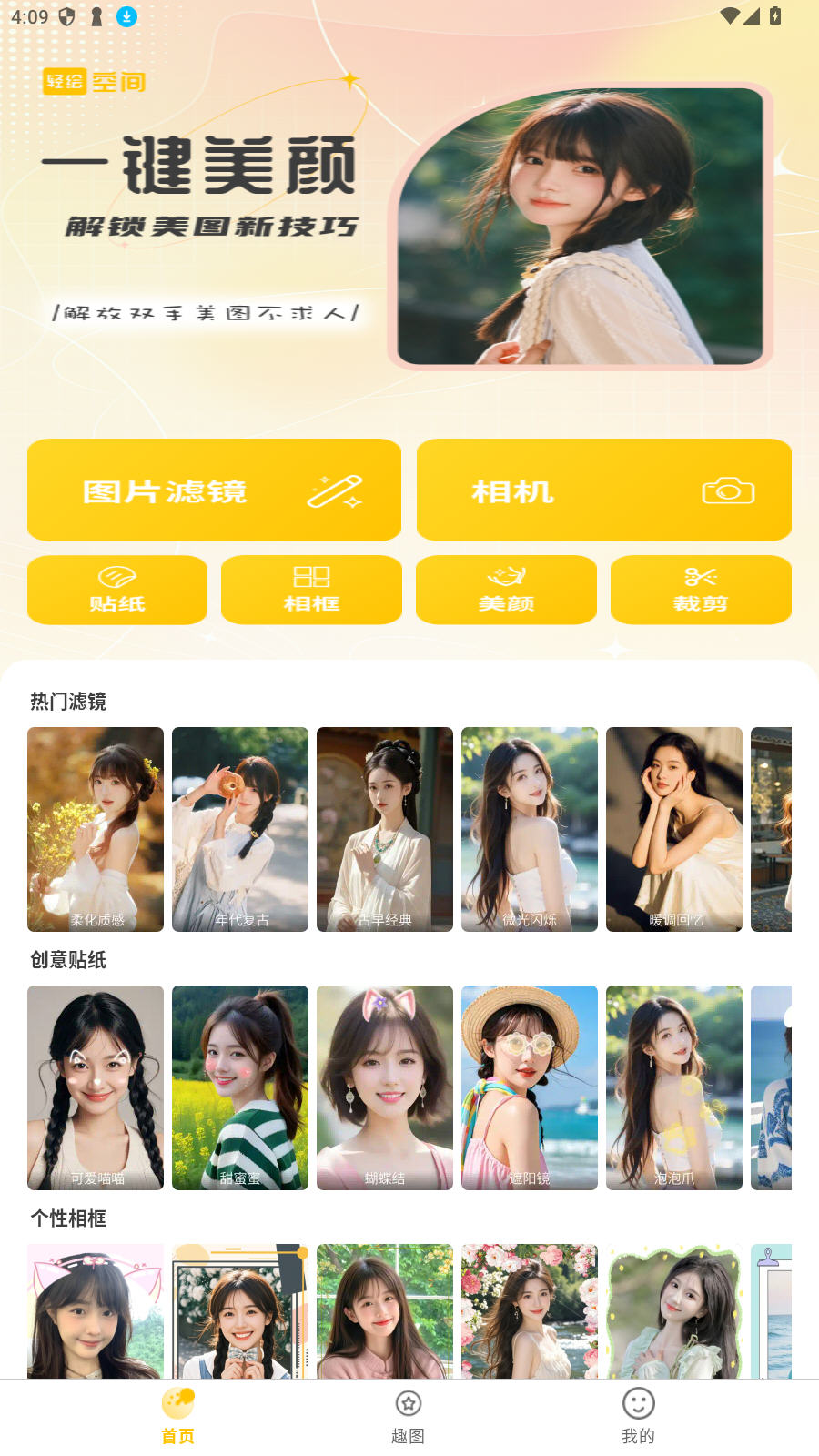The width and height of the screenshot is (819, 1456).
Task: Open the 年代复古 filter thumbnail
Action: coord(239,829)
